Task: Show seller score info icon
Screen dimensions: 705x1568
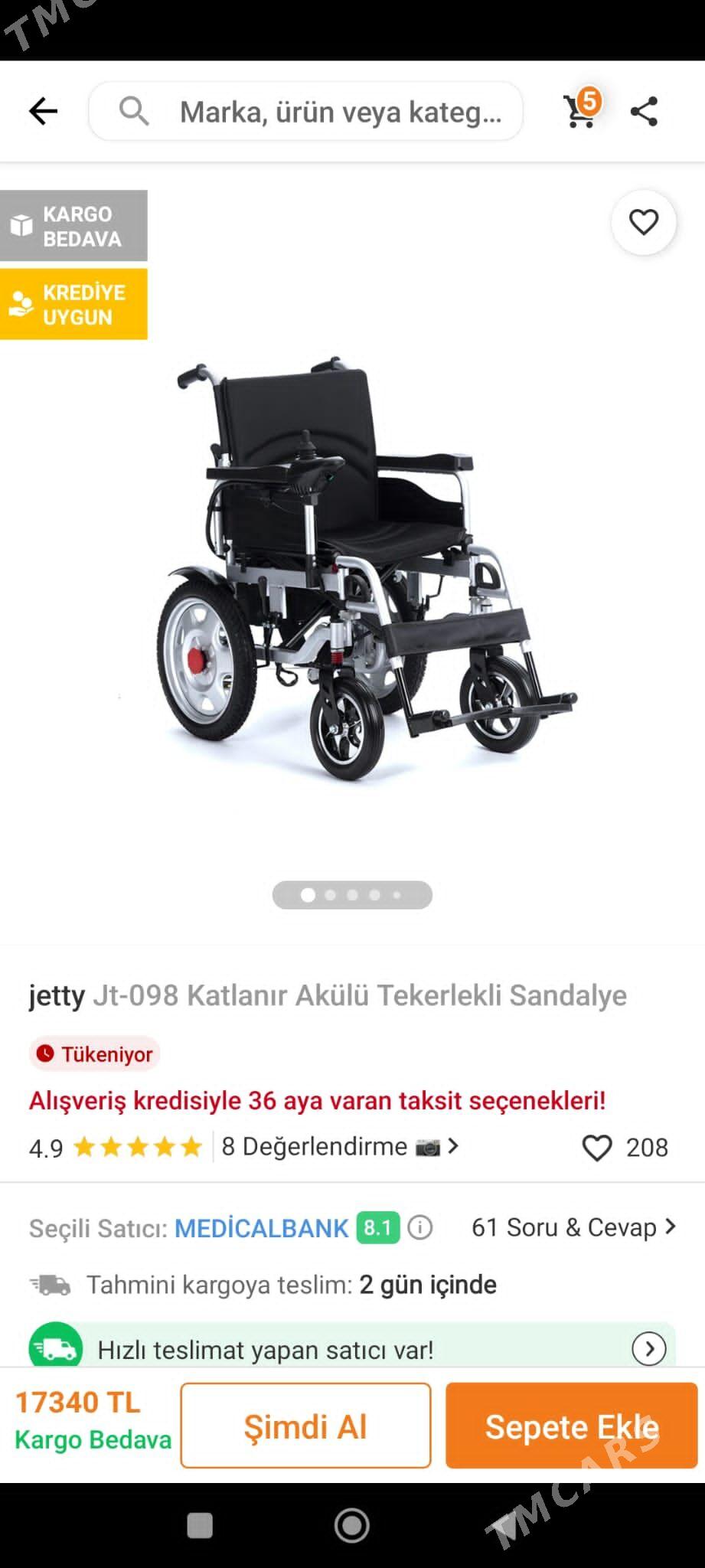Action: [419, 1227]
